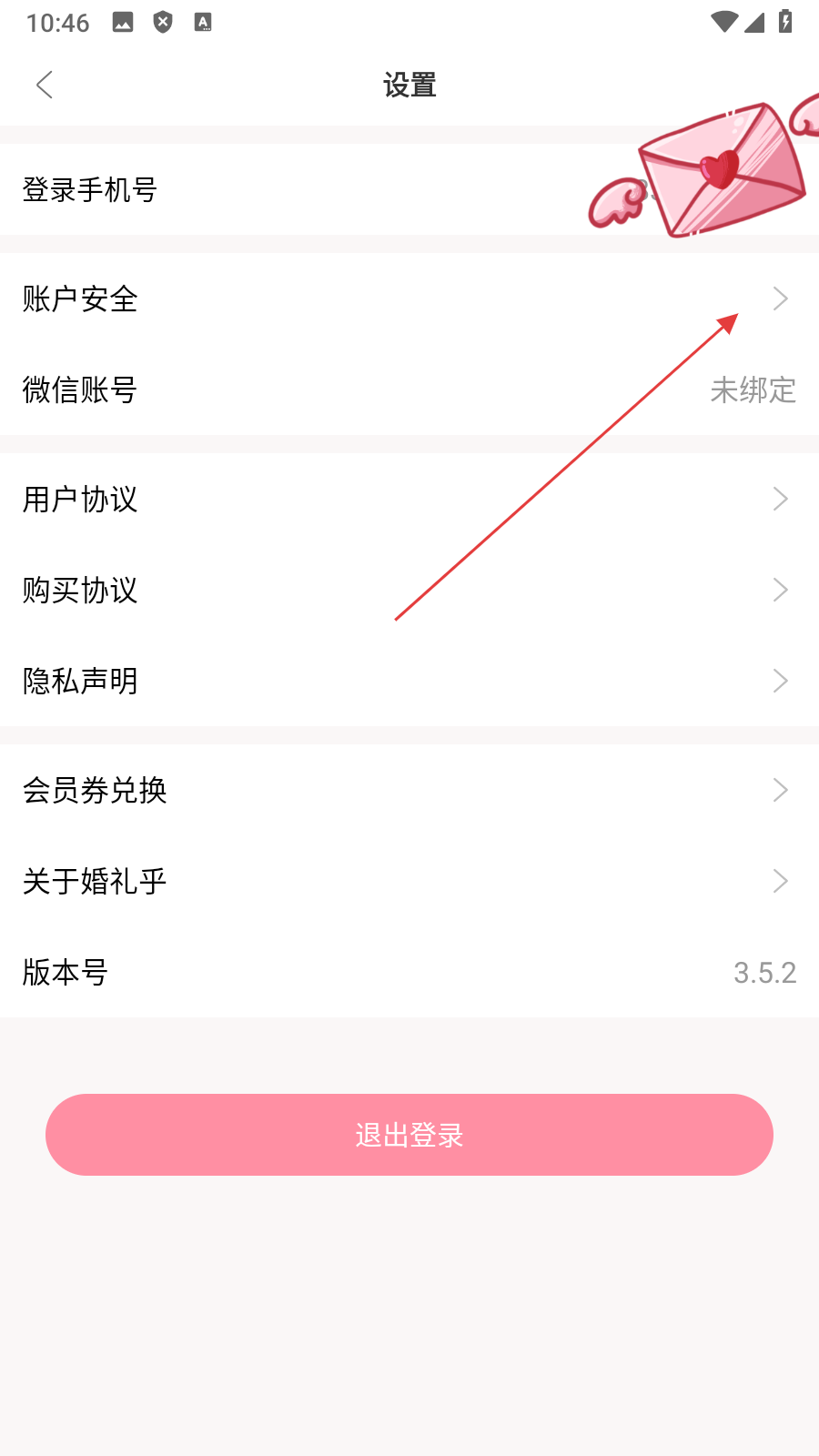
Task: Open 用户协议
Action: tap(409, 499)
